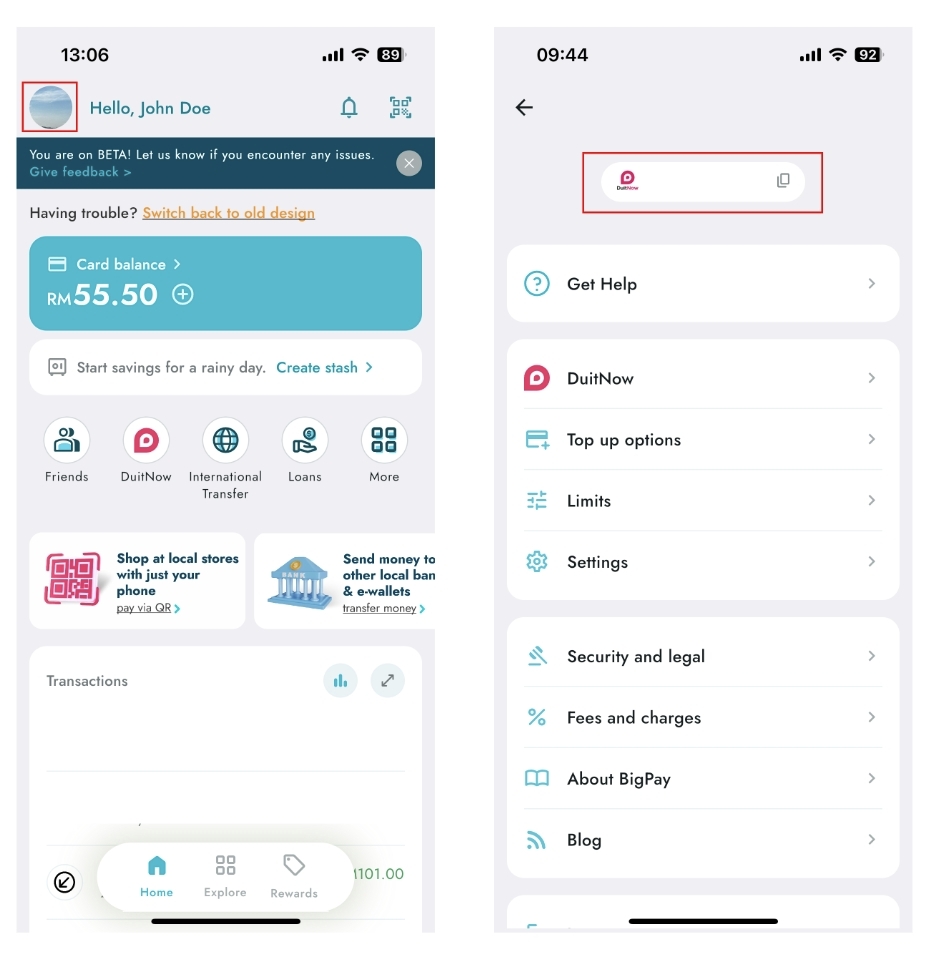Viewport: 930px width, 962px height.
Task: Switch to the Rewards tab
Action: click(x=294, y=876)
